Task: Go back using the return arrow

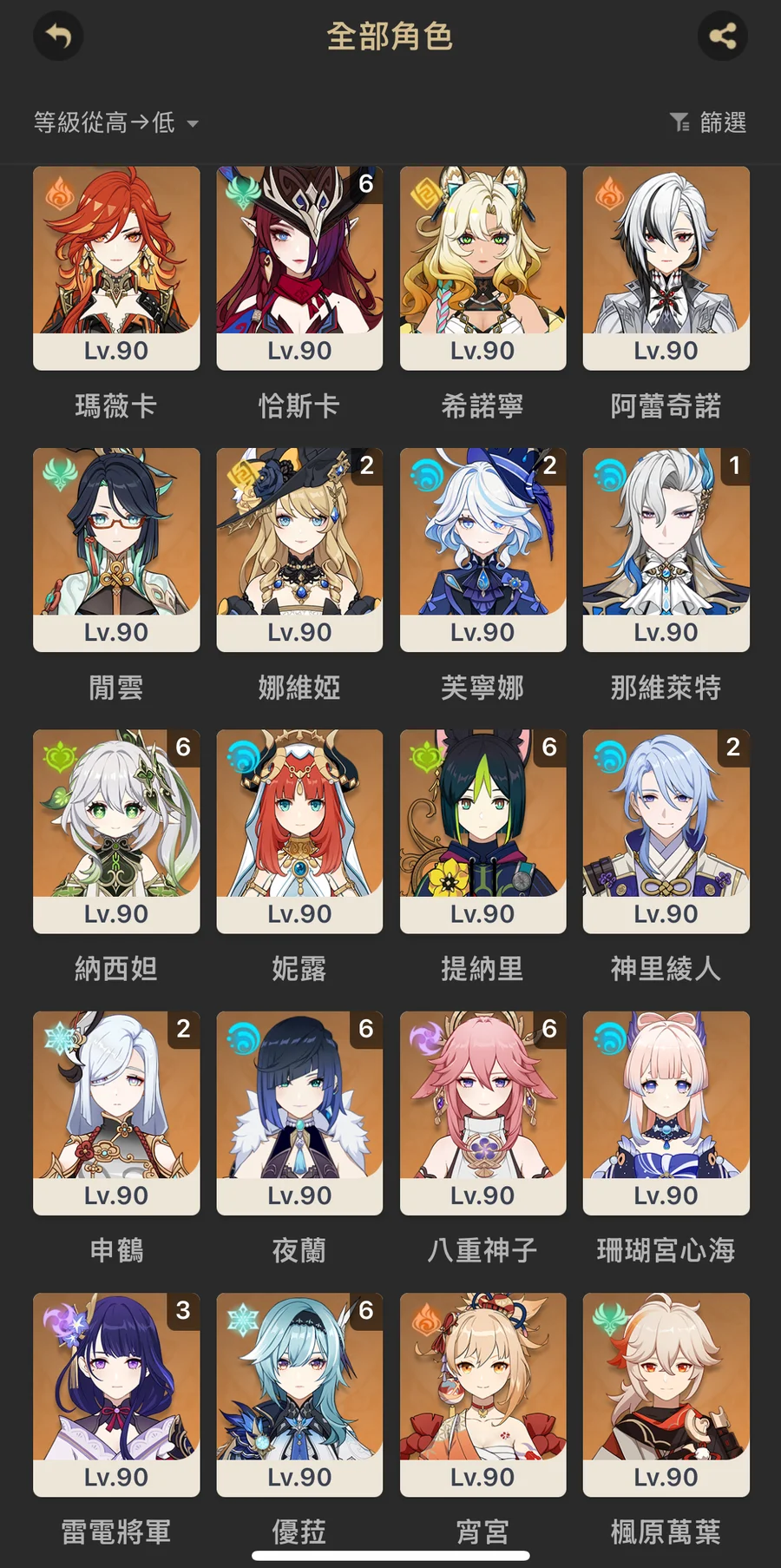Action: point(58,36)
